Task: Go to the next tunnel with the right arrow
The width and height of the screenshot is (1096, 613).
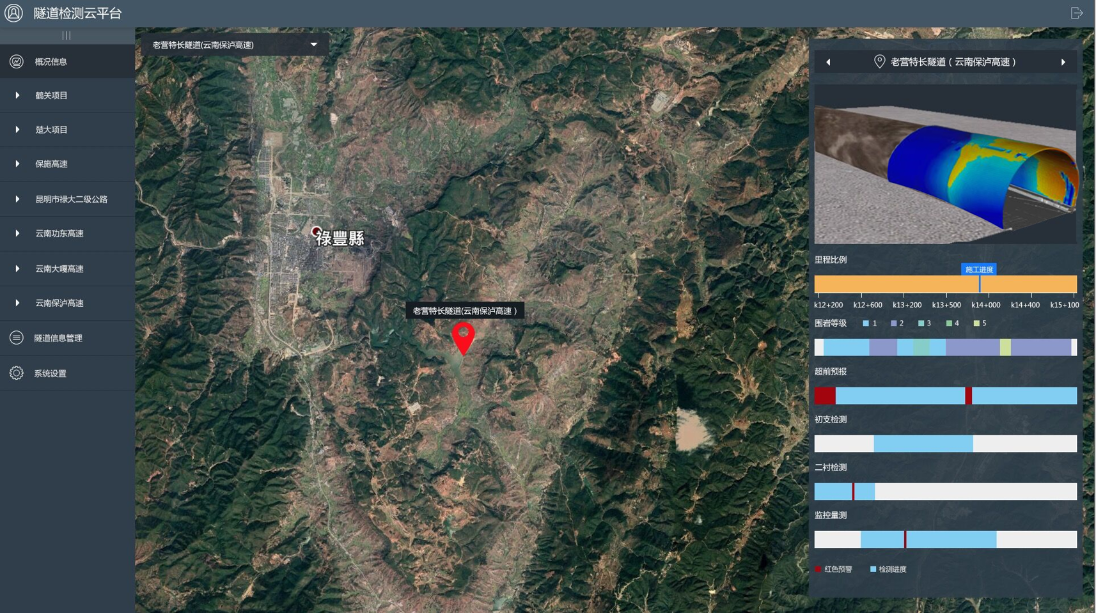Action: coord(1063,62)
